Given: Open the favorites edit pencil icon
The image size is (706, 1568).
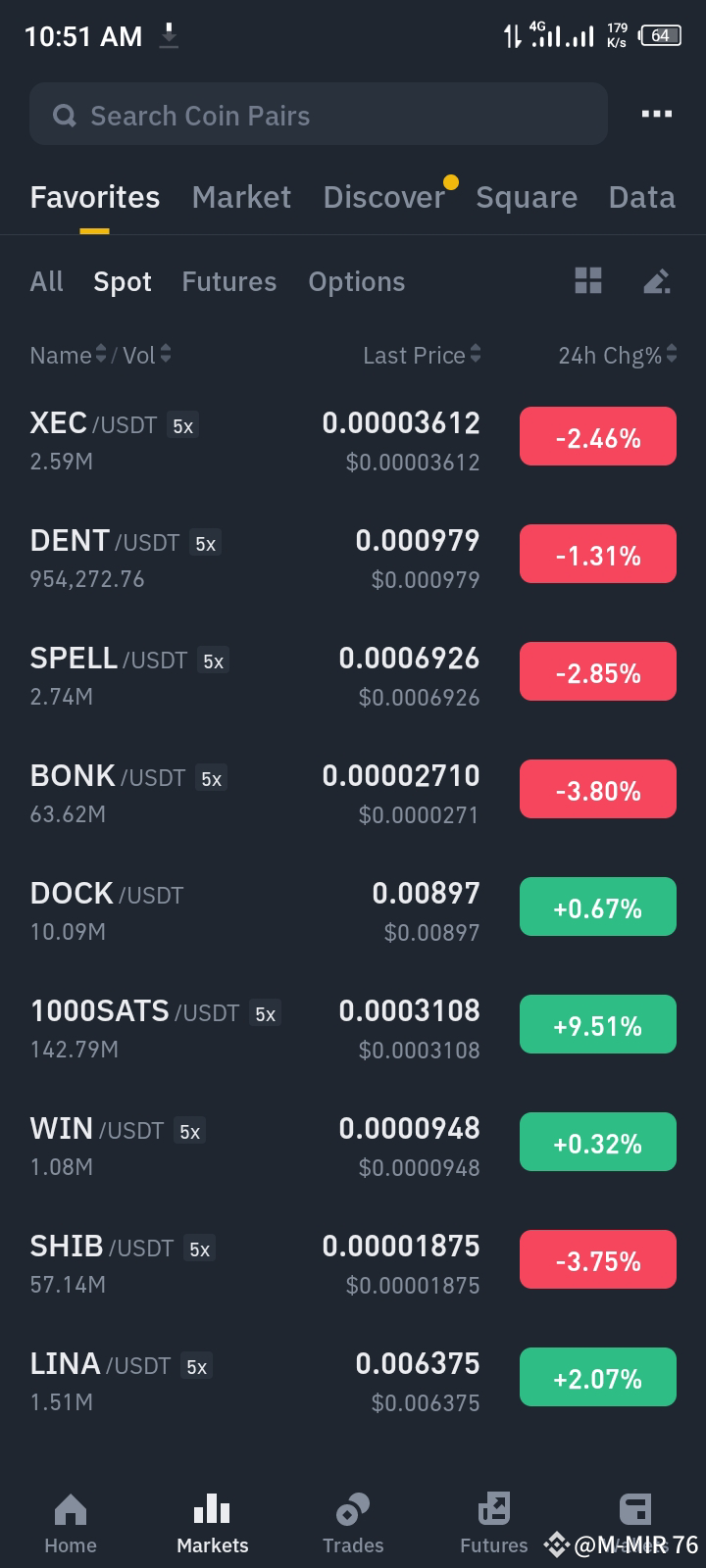Looking at the screenshot, I should tap(657, 282).
